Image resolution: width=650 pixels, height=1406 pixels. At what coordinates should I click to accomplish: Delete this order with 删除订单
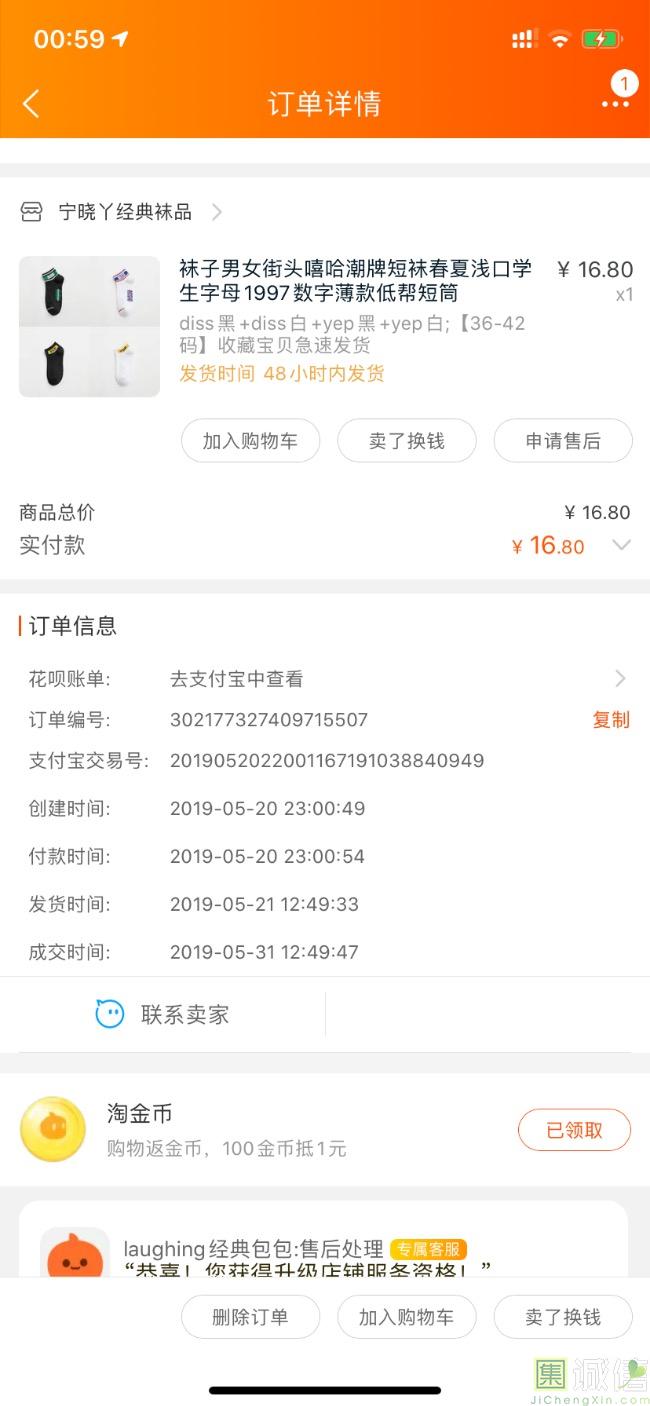pyautogui.click(x=250, y=1317)
